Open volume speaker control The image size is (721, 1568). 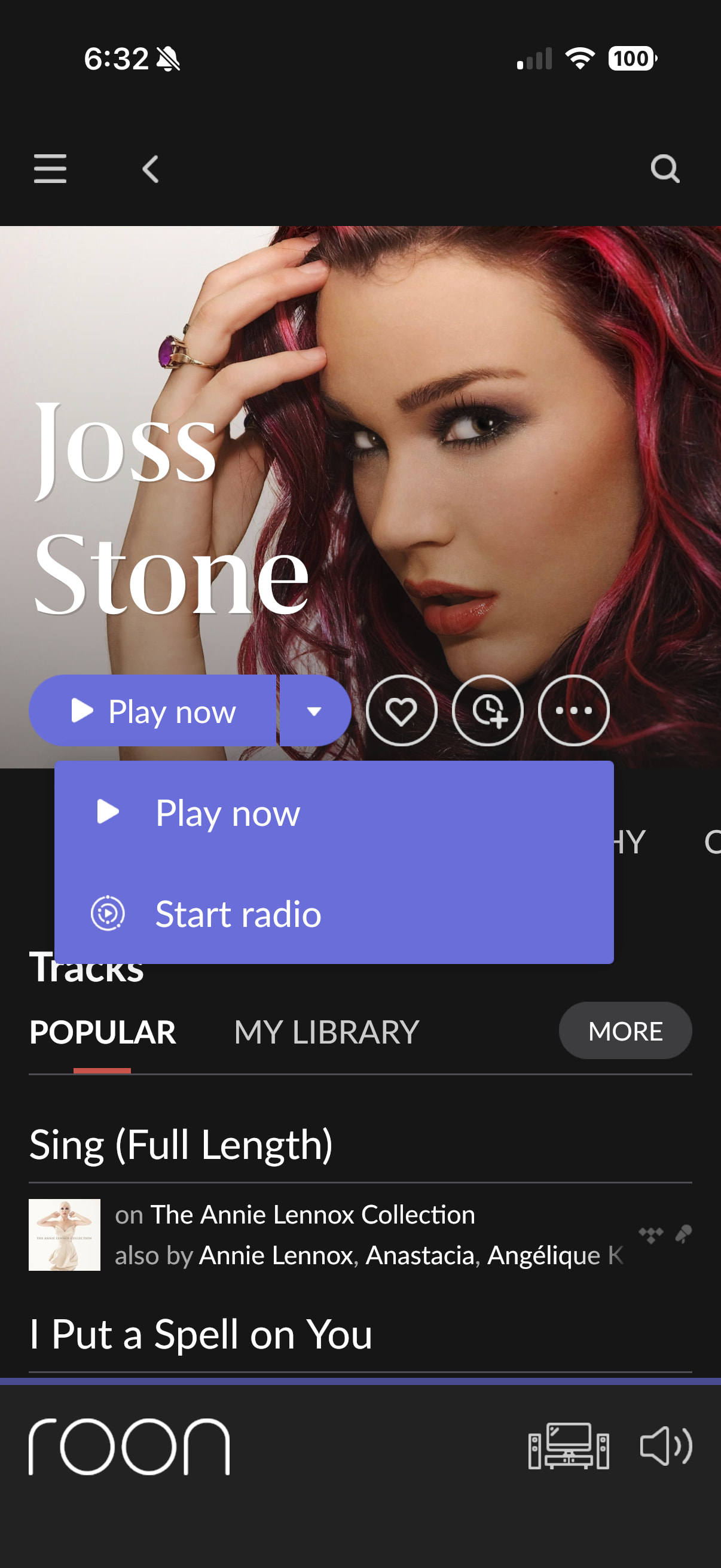[x=665, y=1445]
